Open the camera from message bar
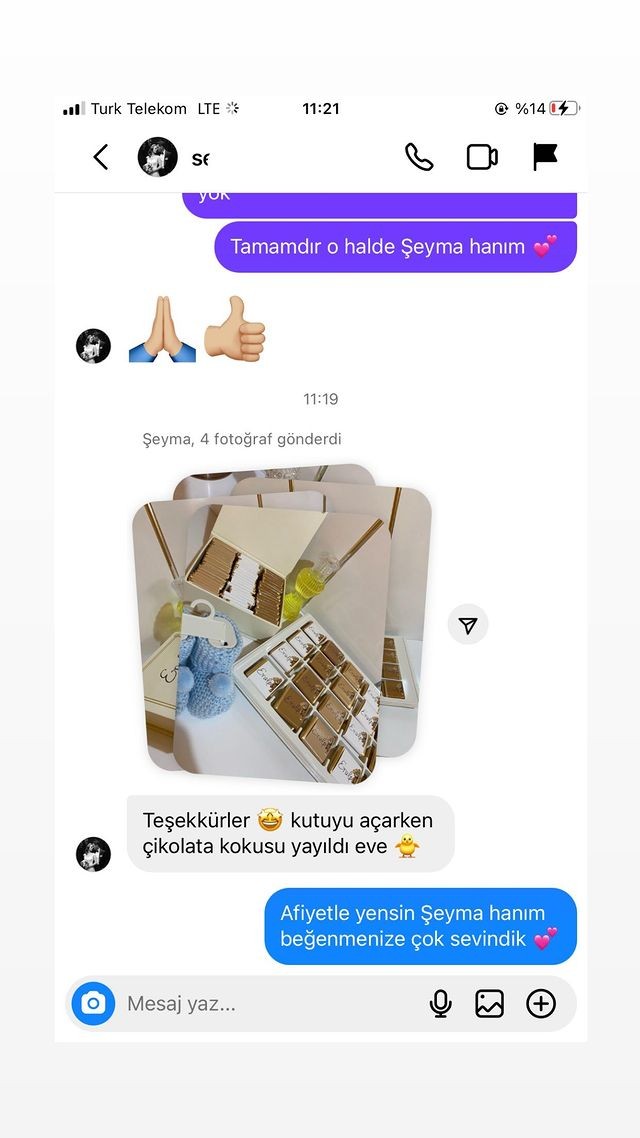 pos(94,1003)
